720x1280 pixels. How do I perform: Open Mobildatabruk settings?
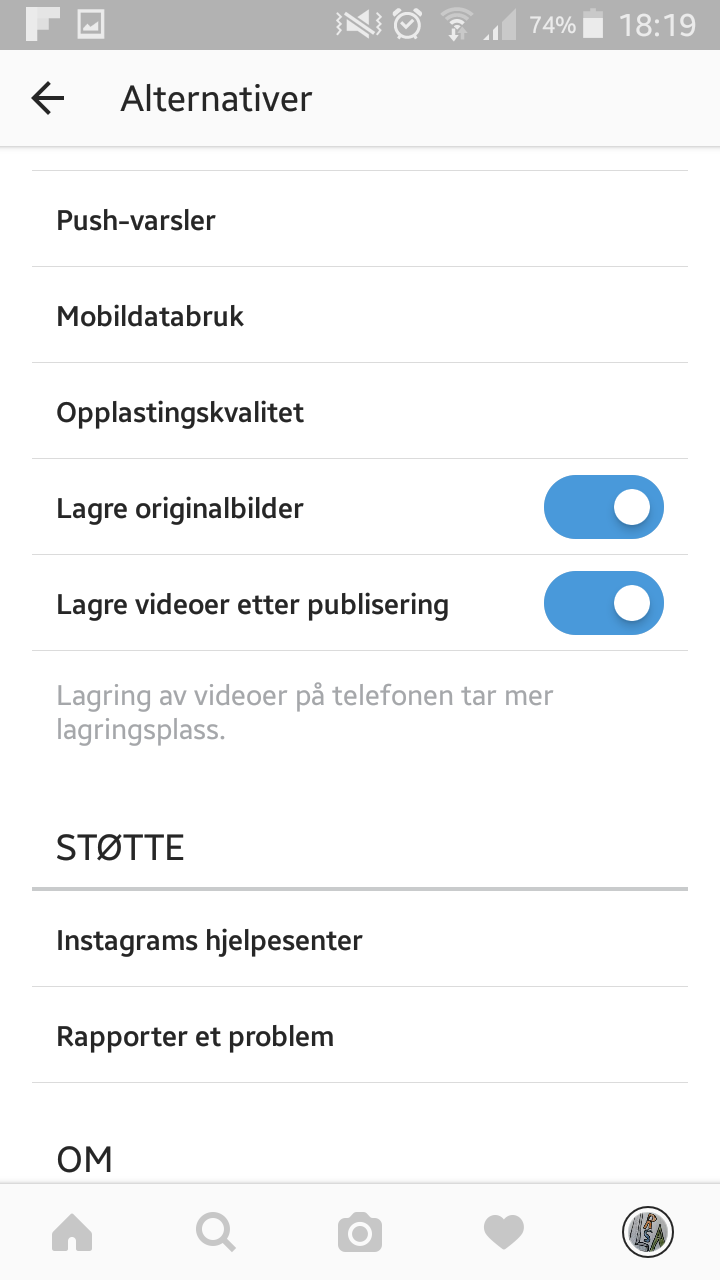coord(360,315)
